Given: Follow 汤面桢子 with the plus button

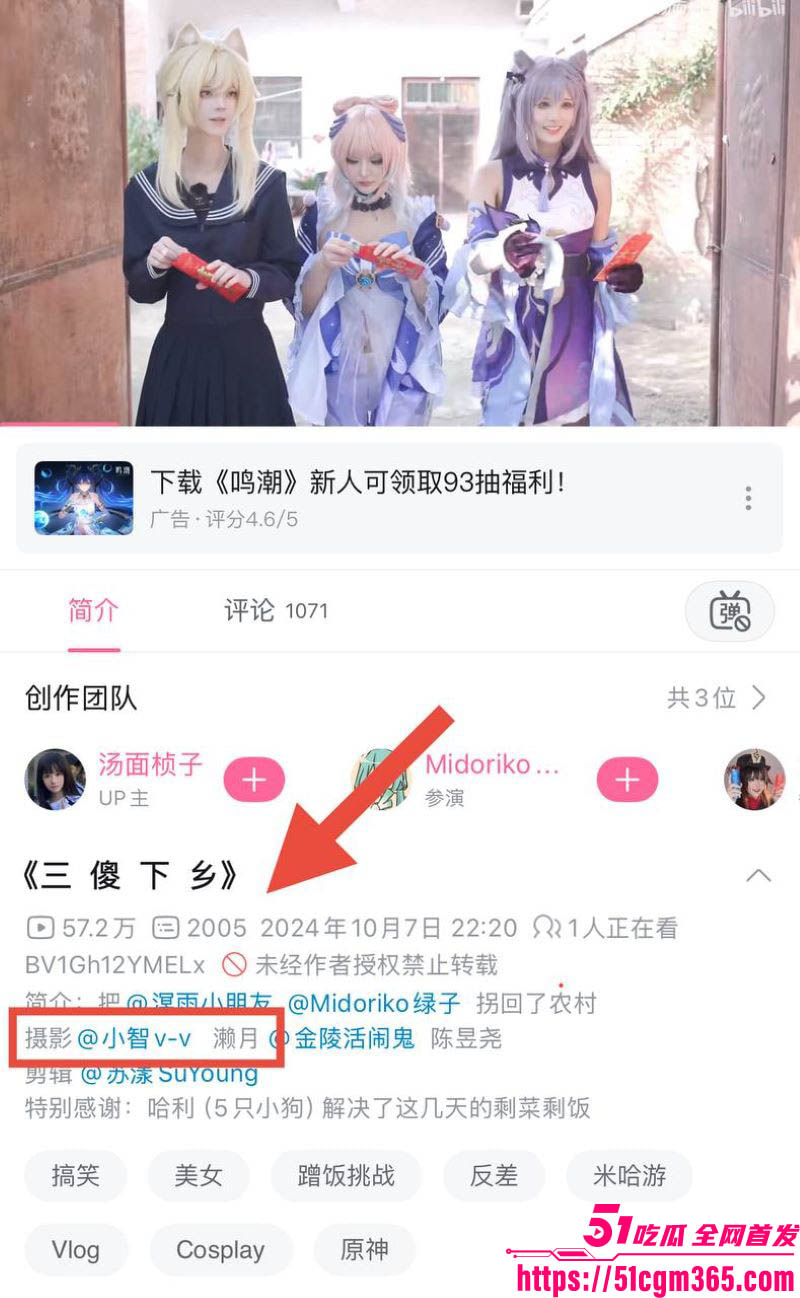Looking at the screenshot, I should (x=254, y=780).
